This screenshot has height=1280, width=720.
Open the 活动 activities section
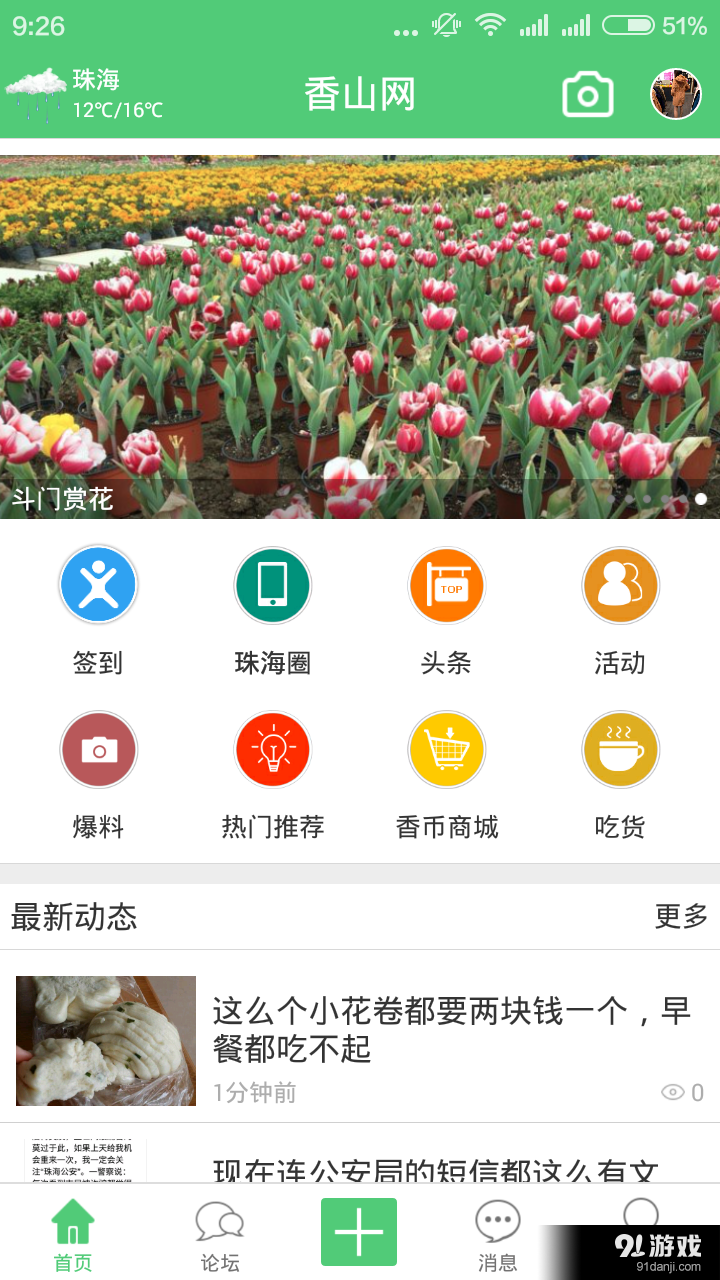tap(620, 585)
